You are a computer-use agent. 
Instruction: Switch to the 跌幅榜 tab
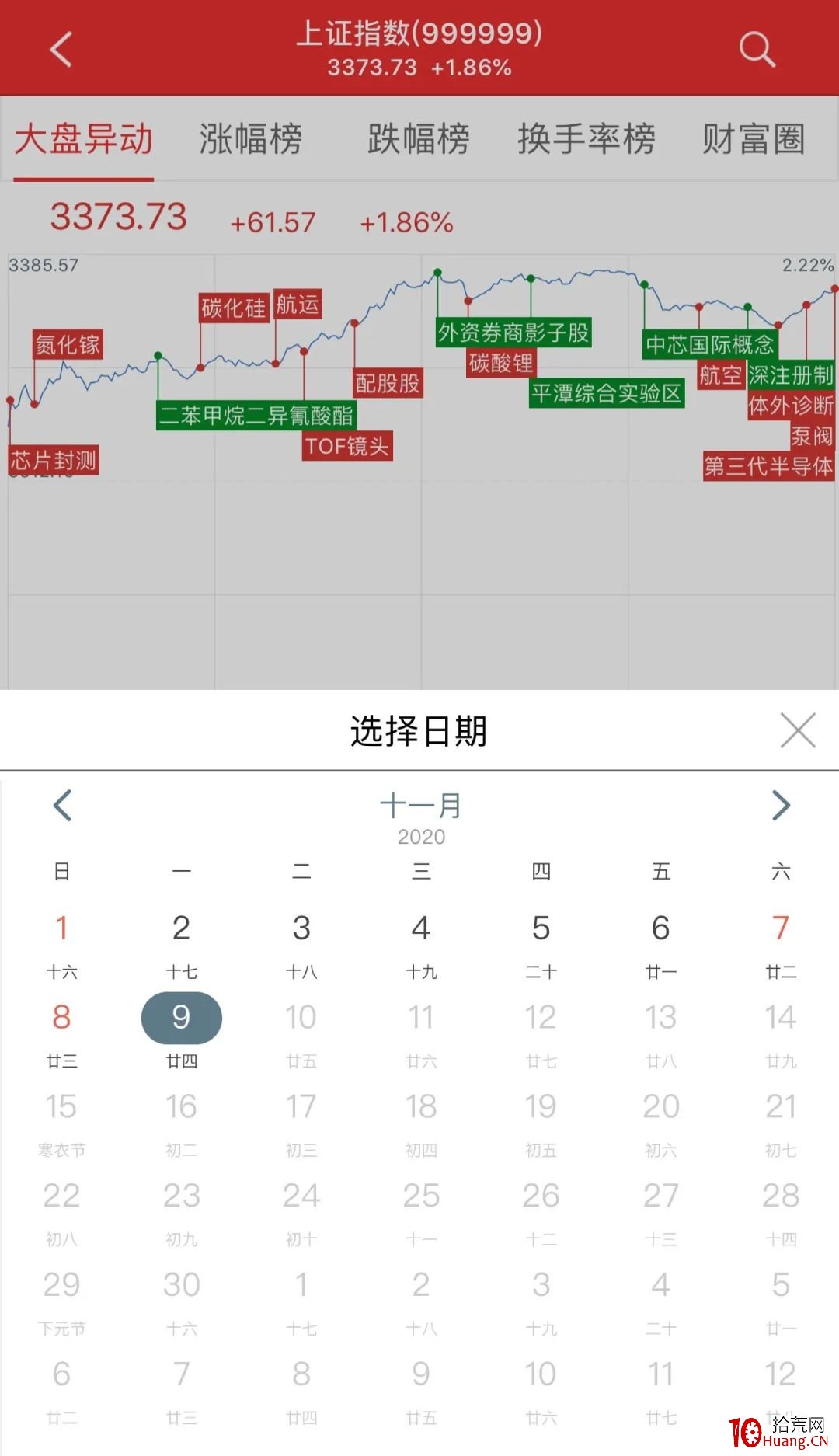[x=418, y=139]
